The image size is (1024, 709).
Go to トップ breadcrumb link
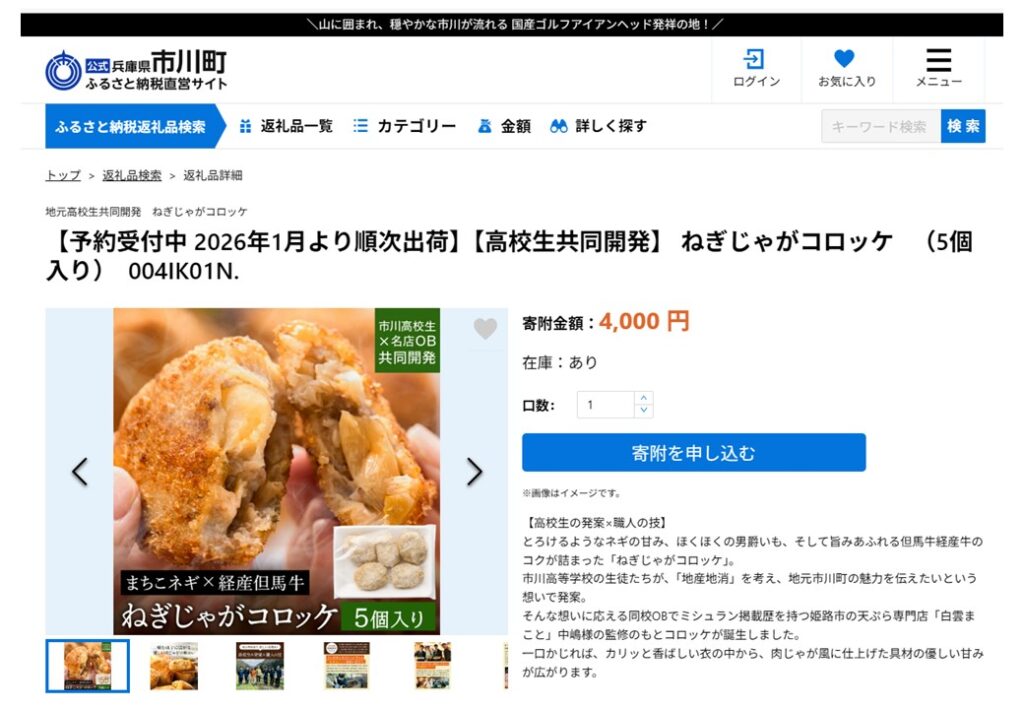[x=63, y=176]
